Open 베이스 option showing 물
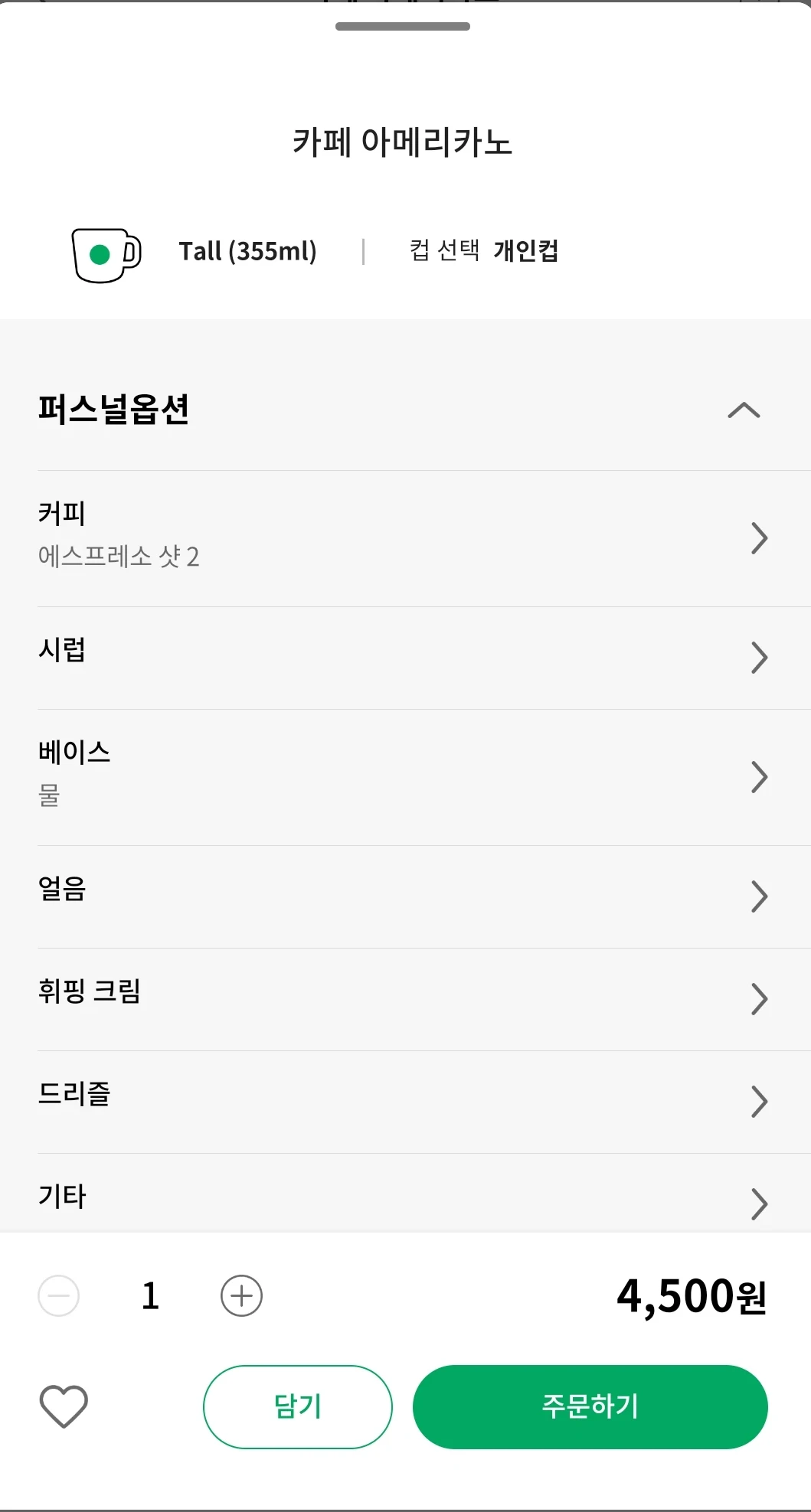Image resolution: width=811 pixels, height=1512 pixels. (x=406, y=776)
